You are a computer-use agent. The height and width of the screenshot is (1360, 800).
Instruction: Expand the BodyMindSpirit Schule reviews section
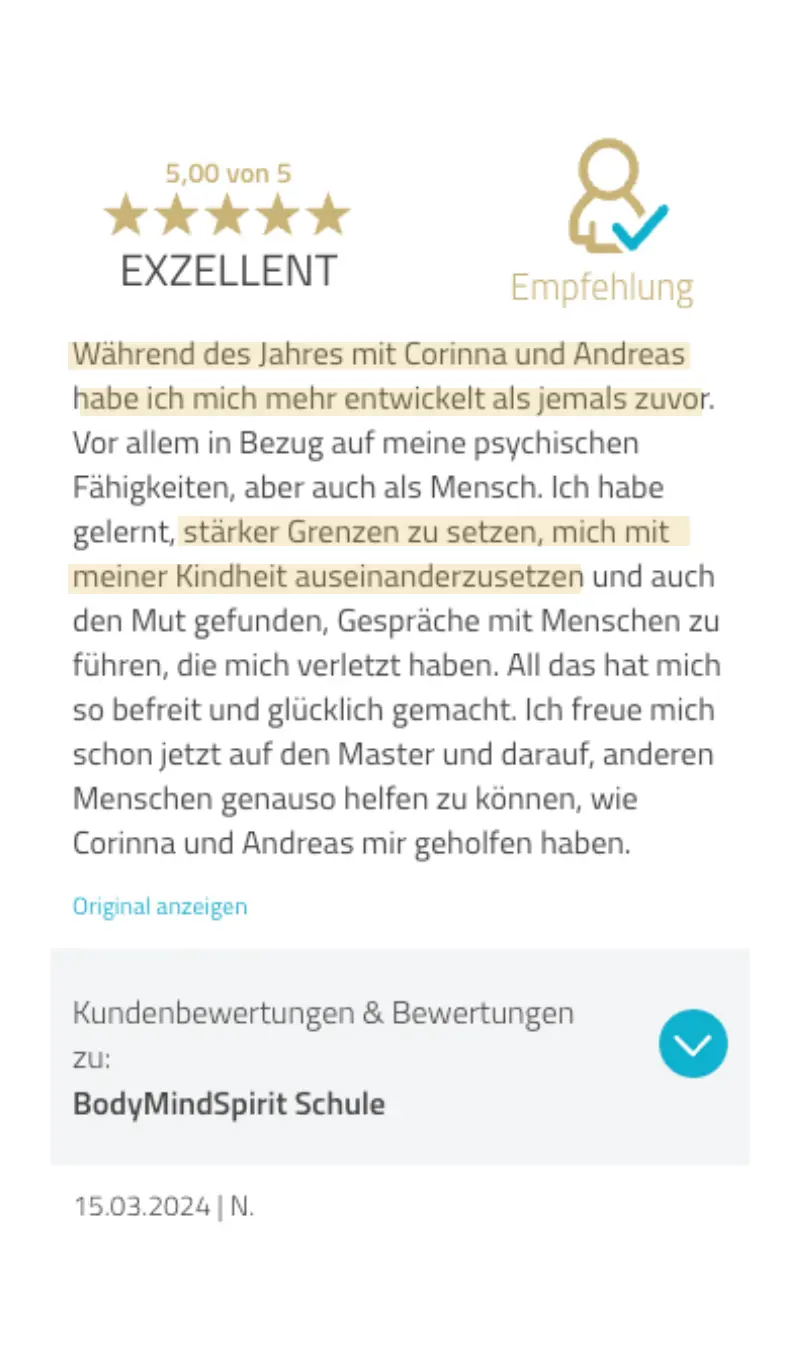692,1044
